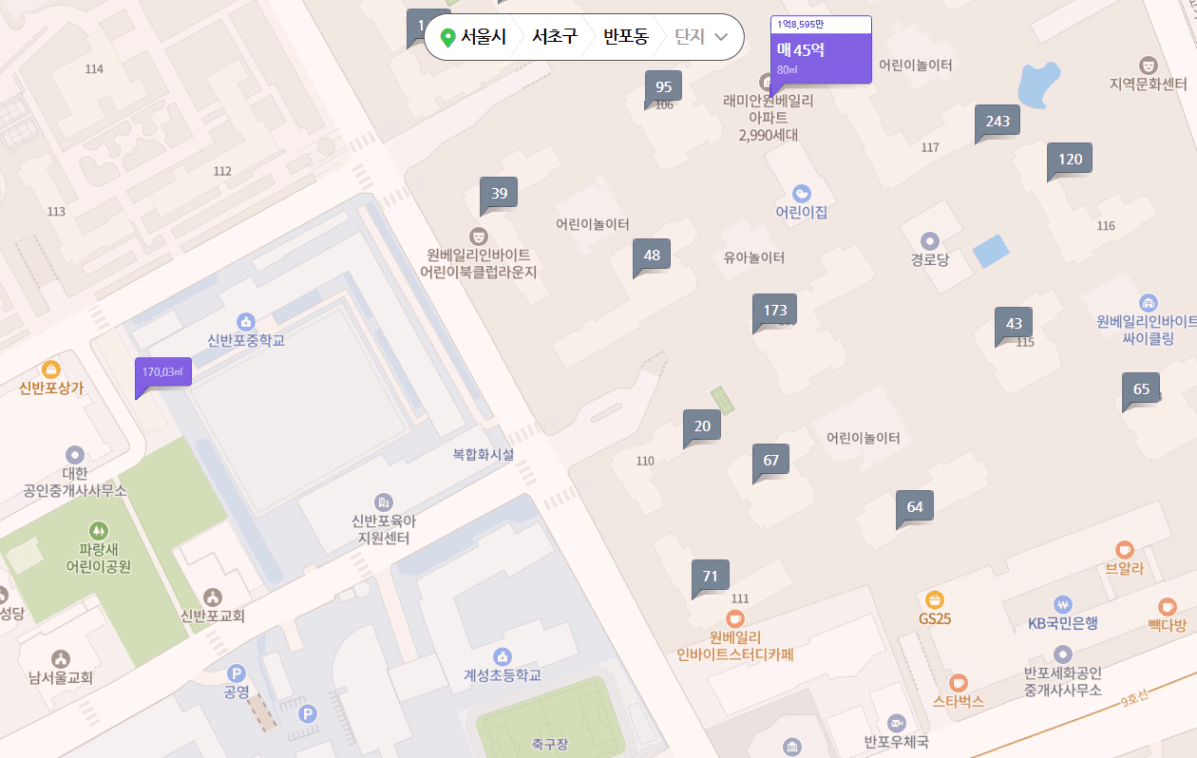Tap the listing marker 243
This screenshot has height=758, width=1197.
pos(997,121)
